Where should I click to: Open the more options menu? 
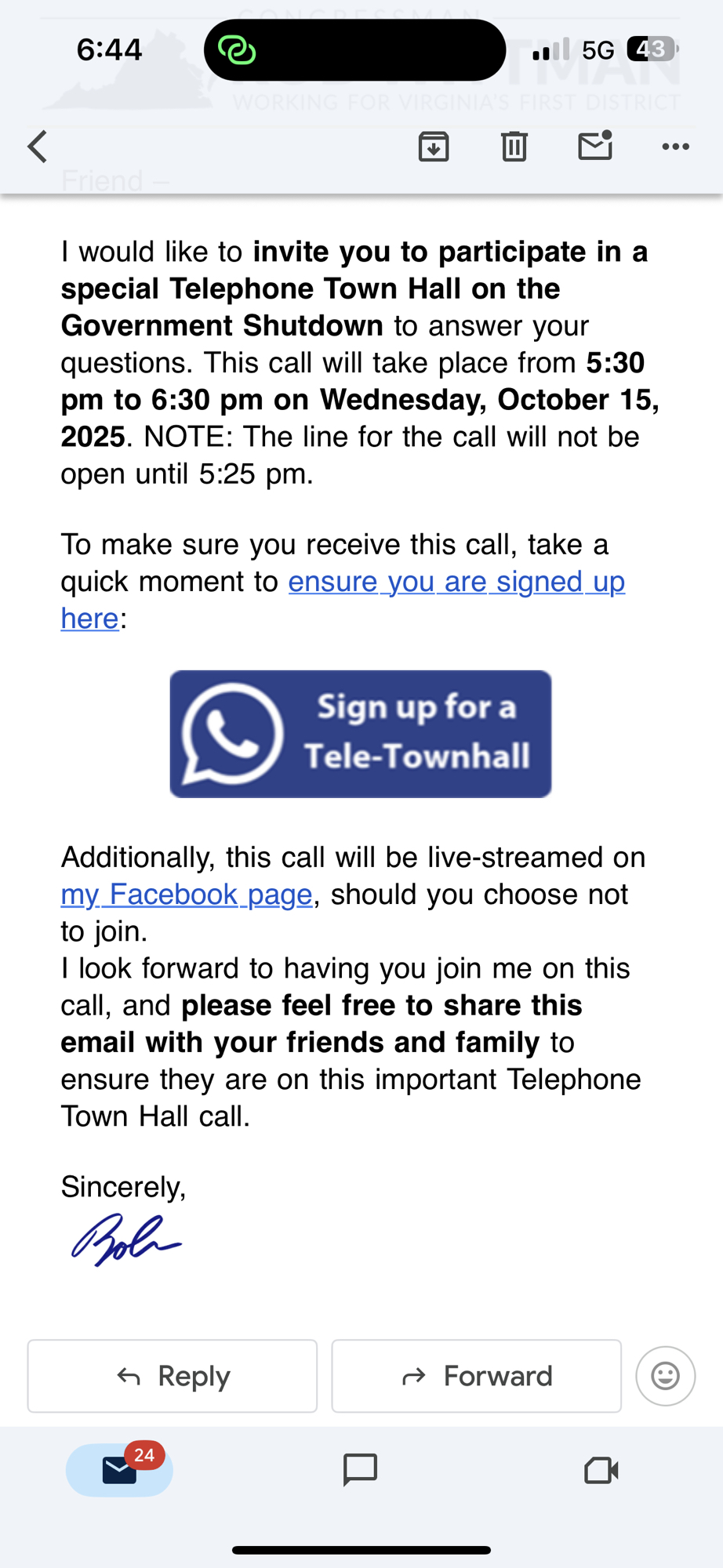(675, 147)
